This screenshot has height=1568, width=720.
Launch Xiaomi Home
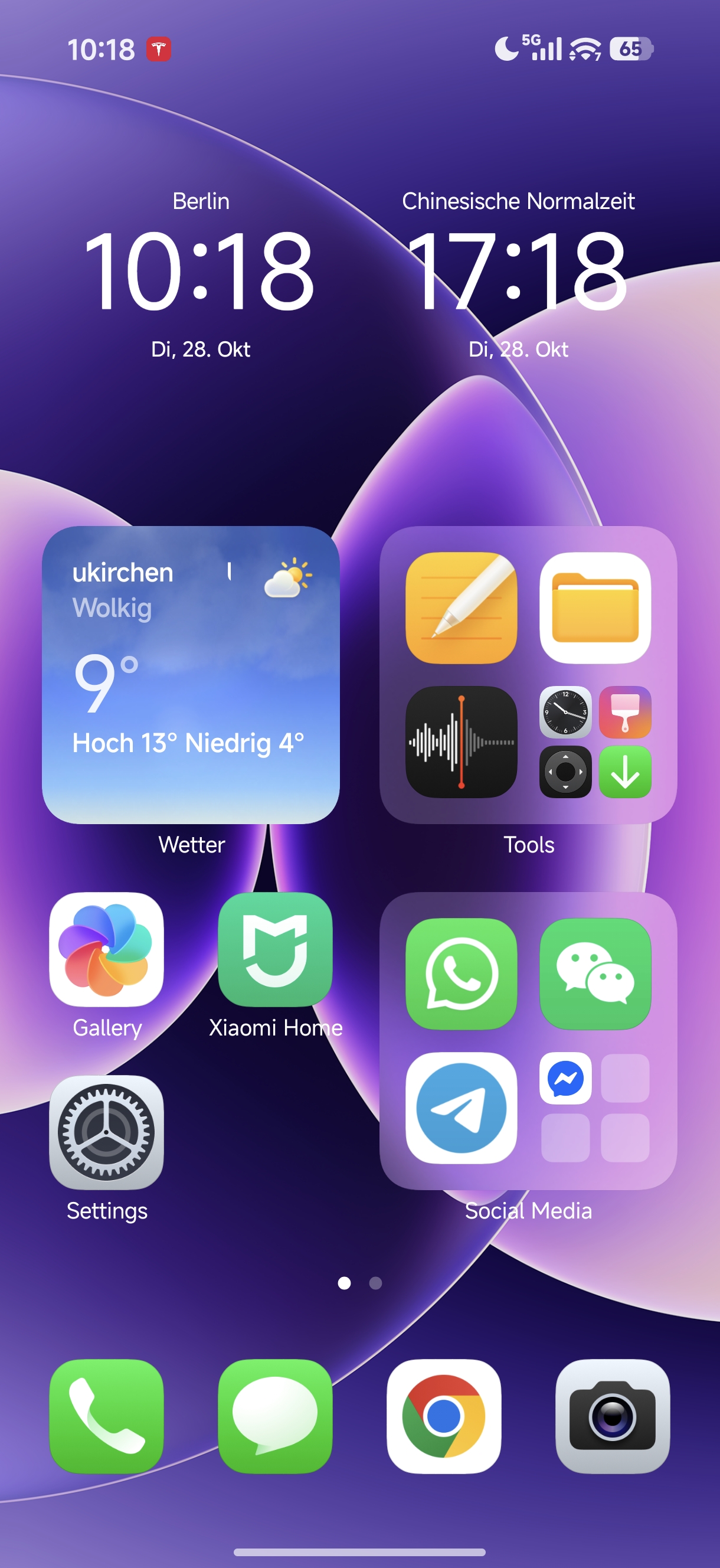[x=275, y=949]
